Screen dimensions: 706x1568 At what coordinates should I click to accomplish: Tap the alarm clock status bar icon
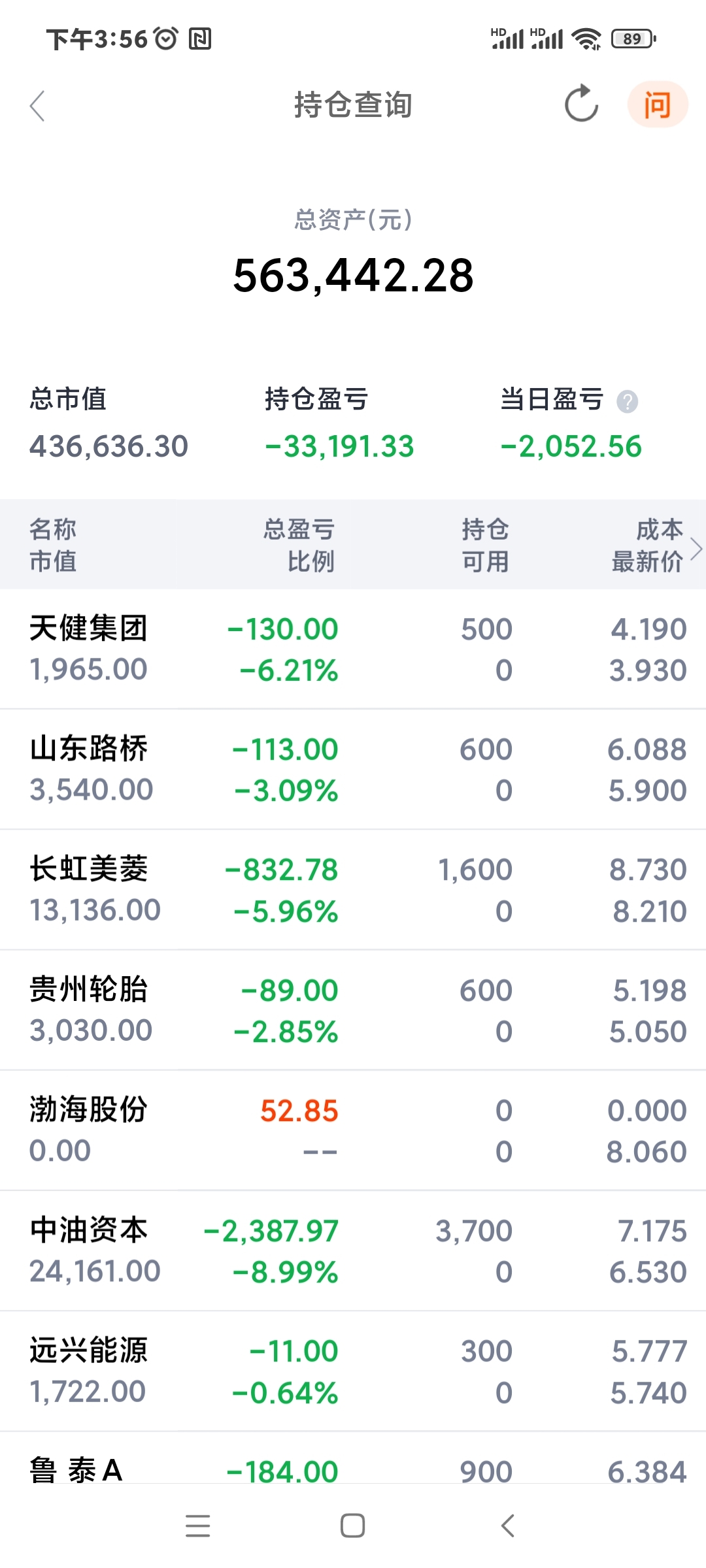click(x=165, y=39)
